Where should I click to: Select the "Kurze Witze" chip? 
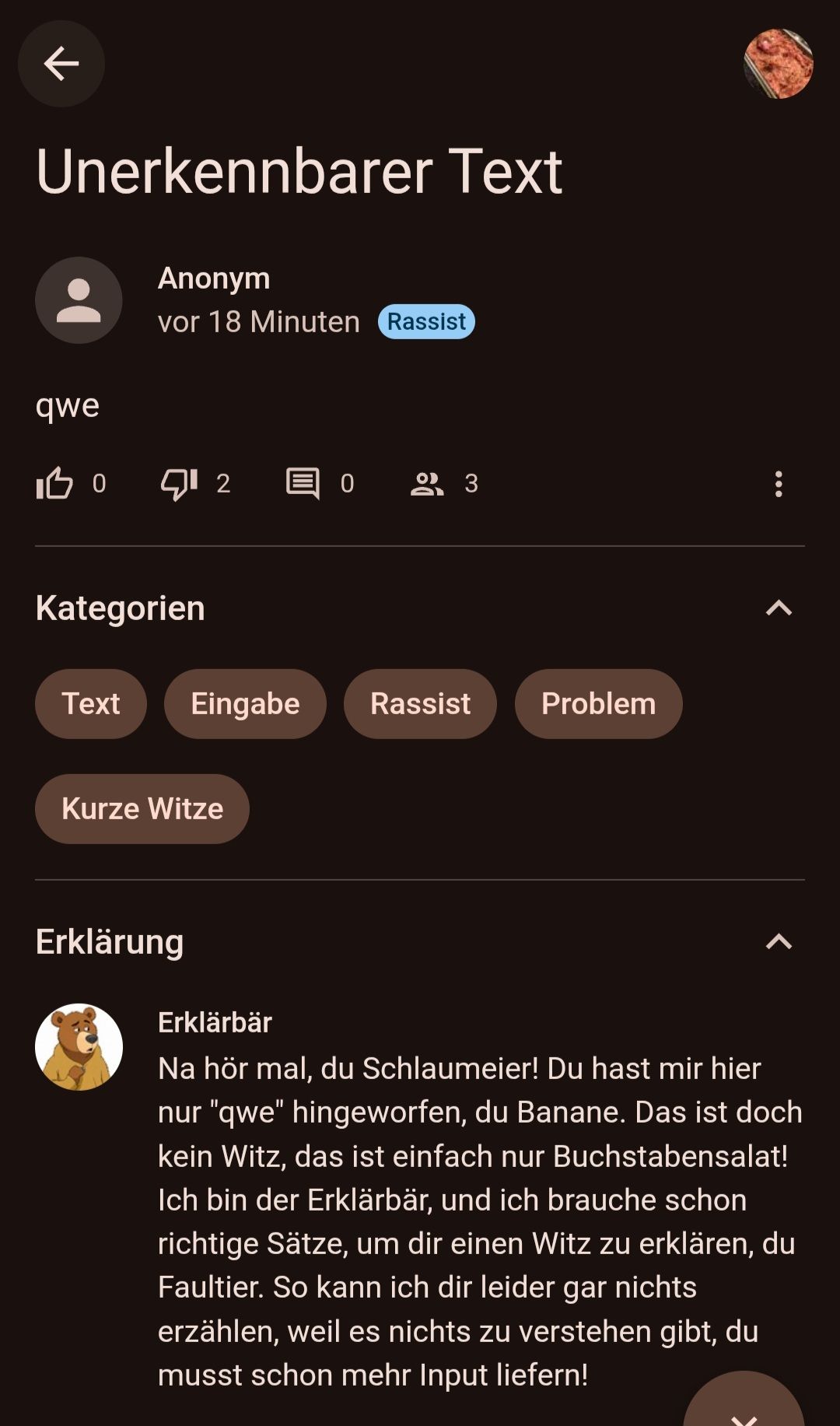pyautogui.click(x=142, y=809)
